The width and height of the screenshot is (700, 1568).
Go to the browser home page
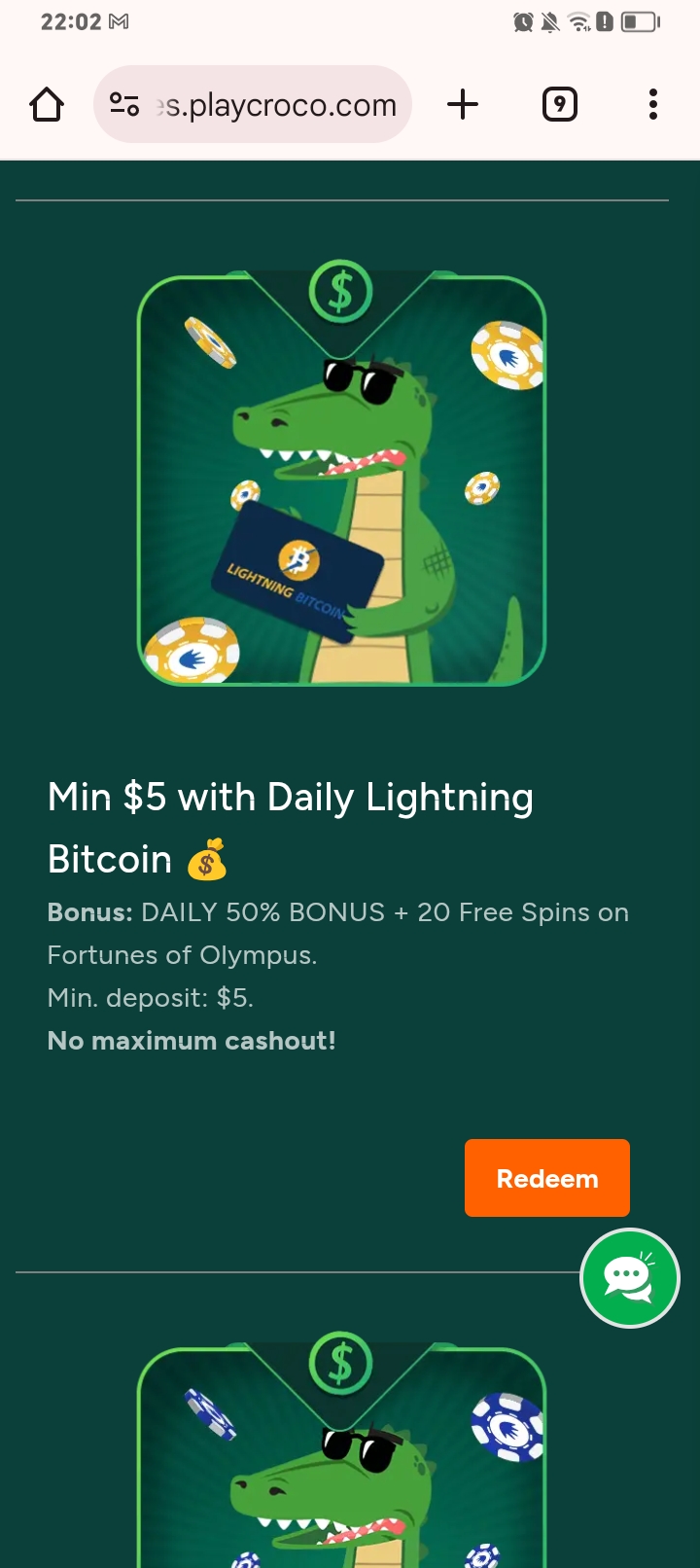click(x=47, y=104)
